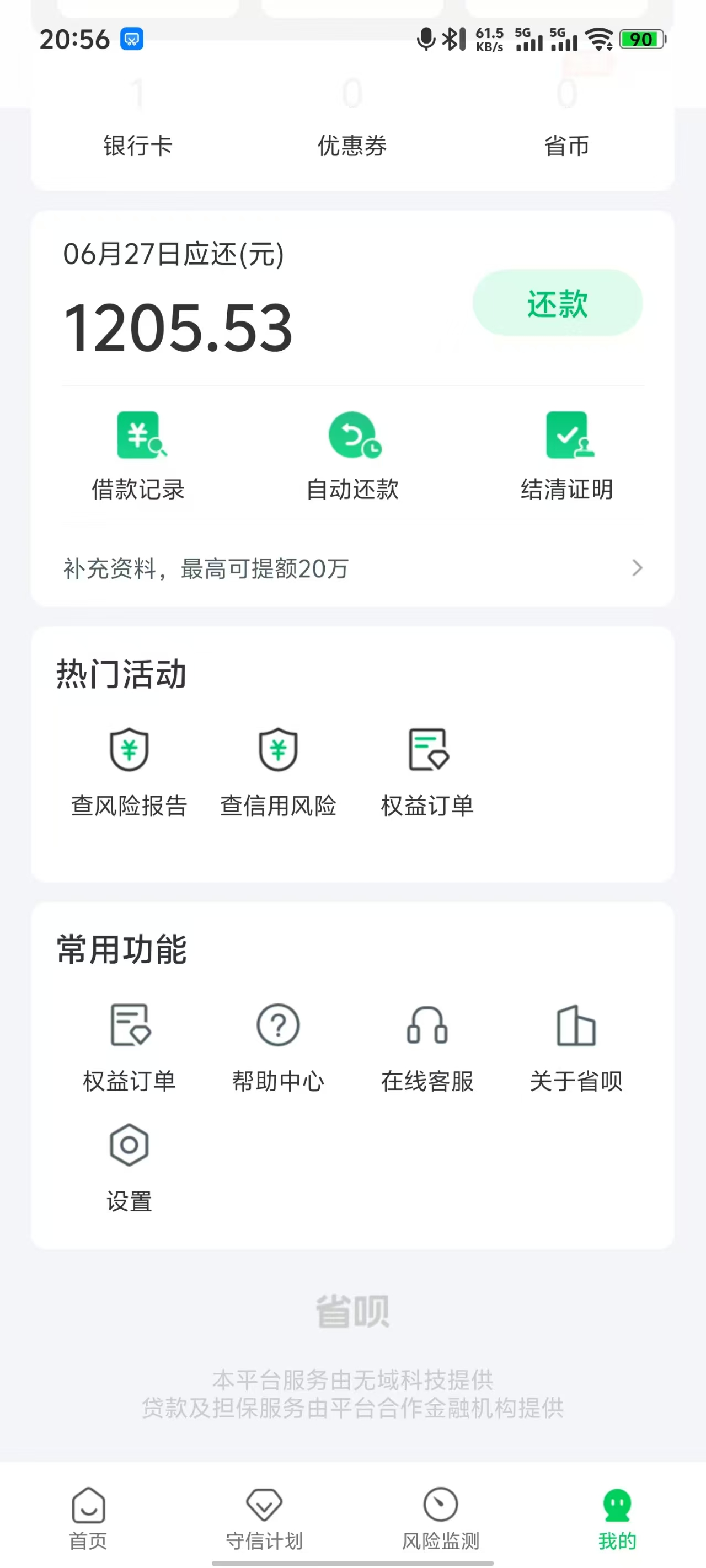
Task: Open the 守信计划 tab
Action: click(264, 1519)
